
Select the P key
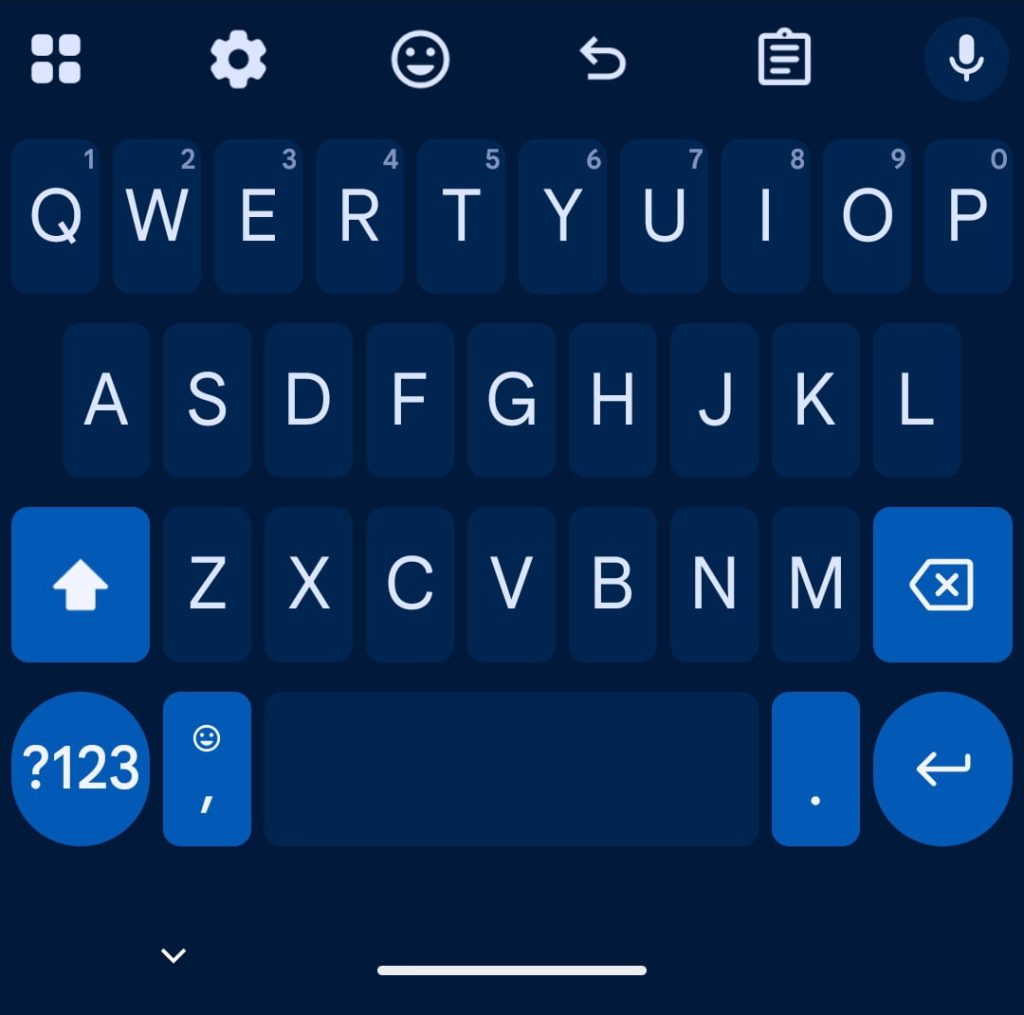pos(967,216)
